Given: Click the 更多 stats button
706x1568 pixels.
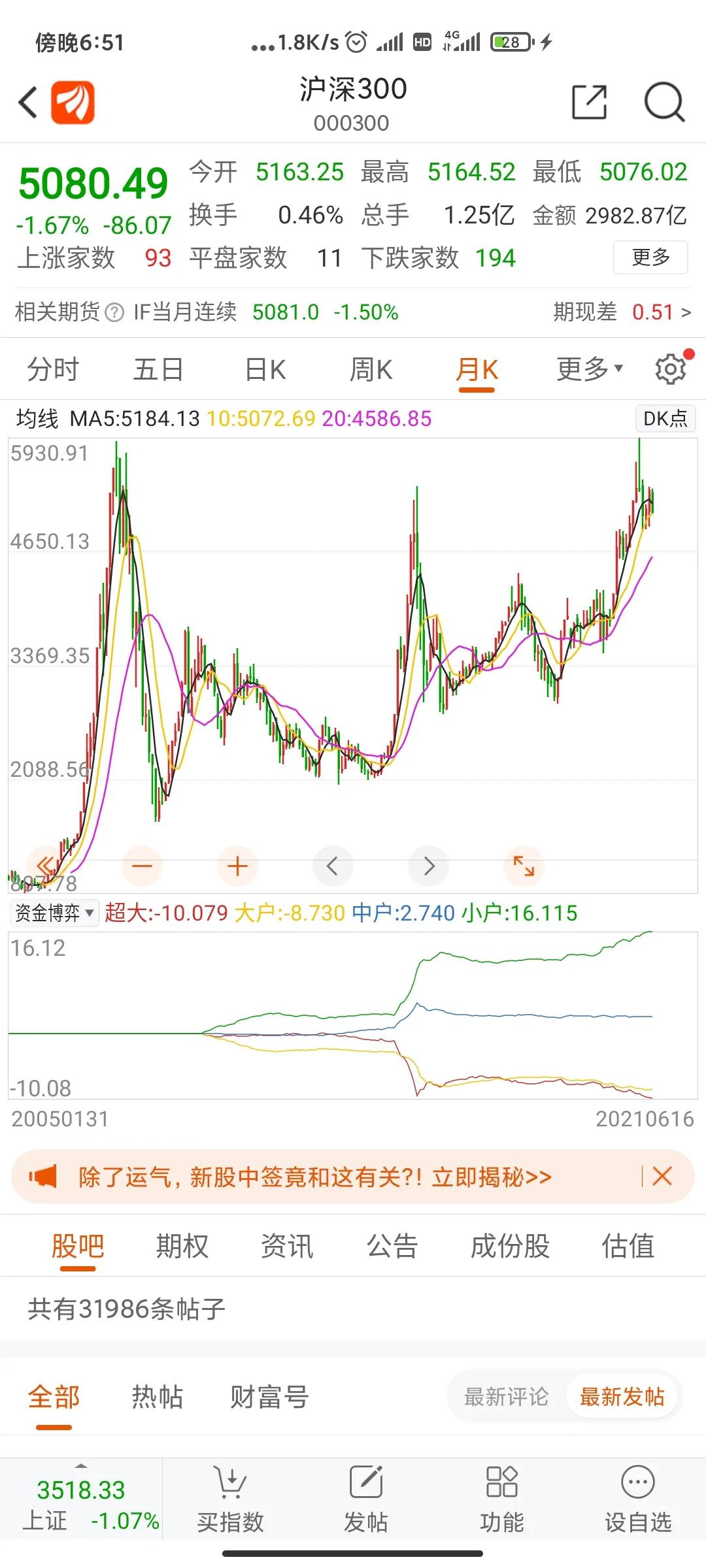Looking at the screenshot, I should pyautogui.click(x=650, y=258).
